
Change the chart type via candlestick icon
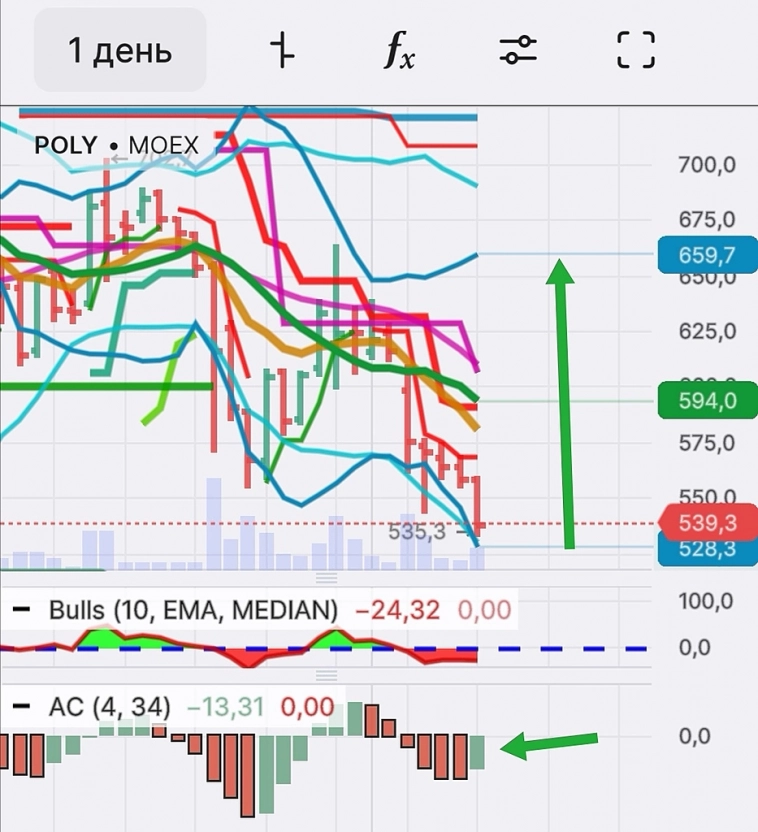[283, 51]
